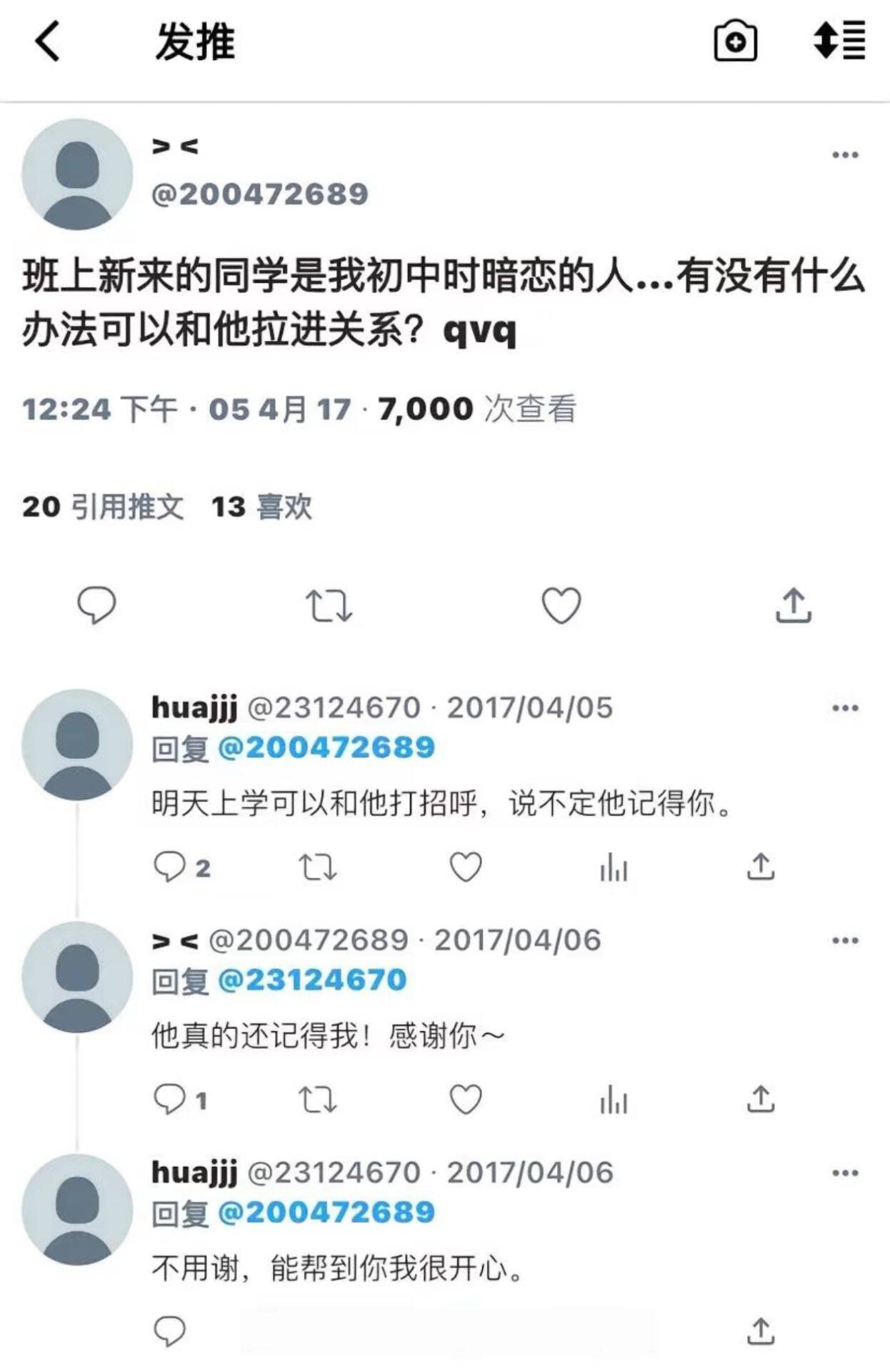Retweet huajjj's 2017/04/05 reply
This screenshot has width=890, height=1372.
click(317, 868)
